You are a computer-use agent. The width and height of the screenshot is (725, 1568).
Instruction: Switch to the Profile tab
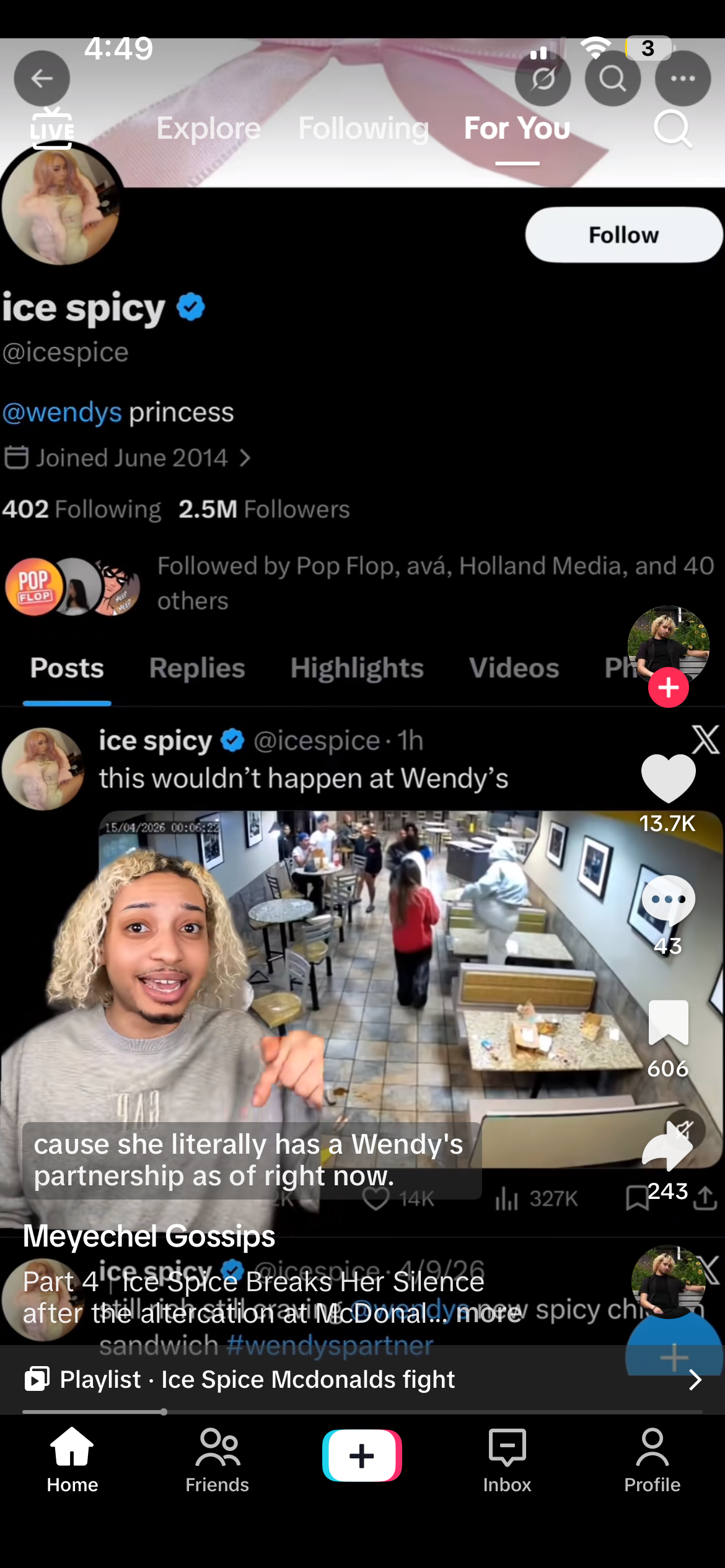click(x=652, y=1460)
